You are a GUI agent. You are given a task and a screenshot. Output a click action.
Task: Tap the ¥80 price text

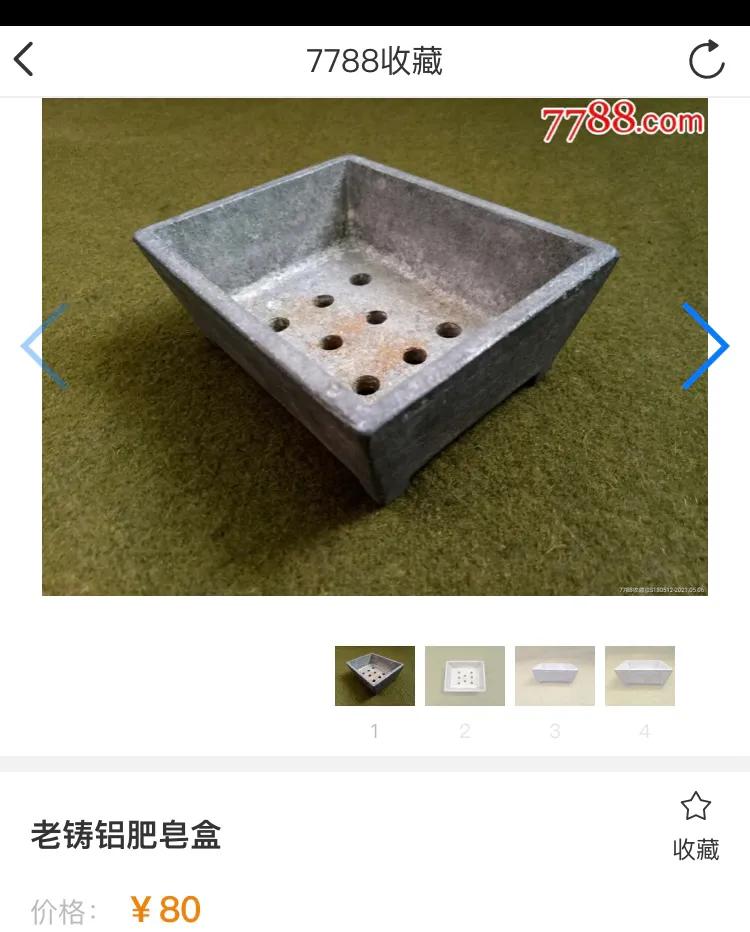pos(167,908)
